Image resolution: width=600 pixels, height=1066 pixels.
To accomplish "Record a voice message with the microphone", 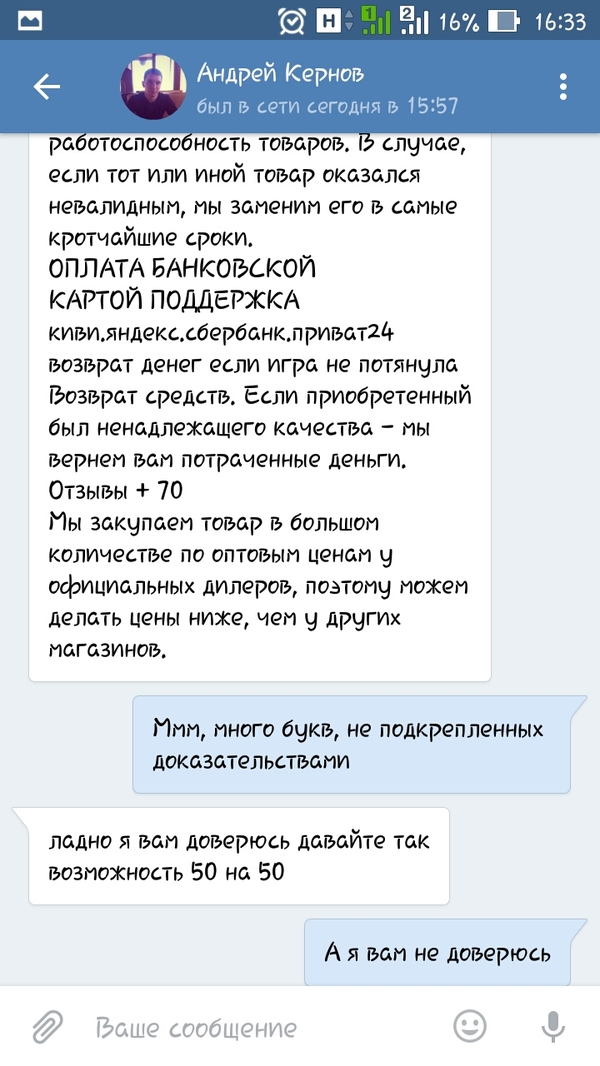I will 551,1026.
